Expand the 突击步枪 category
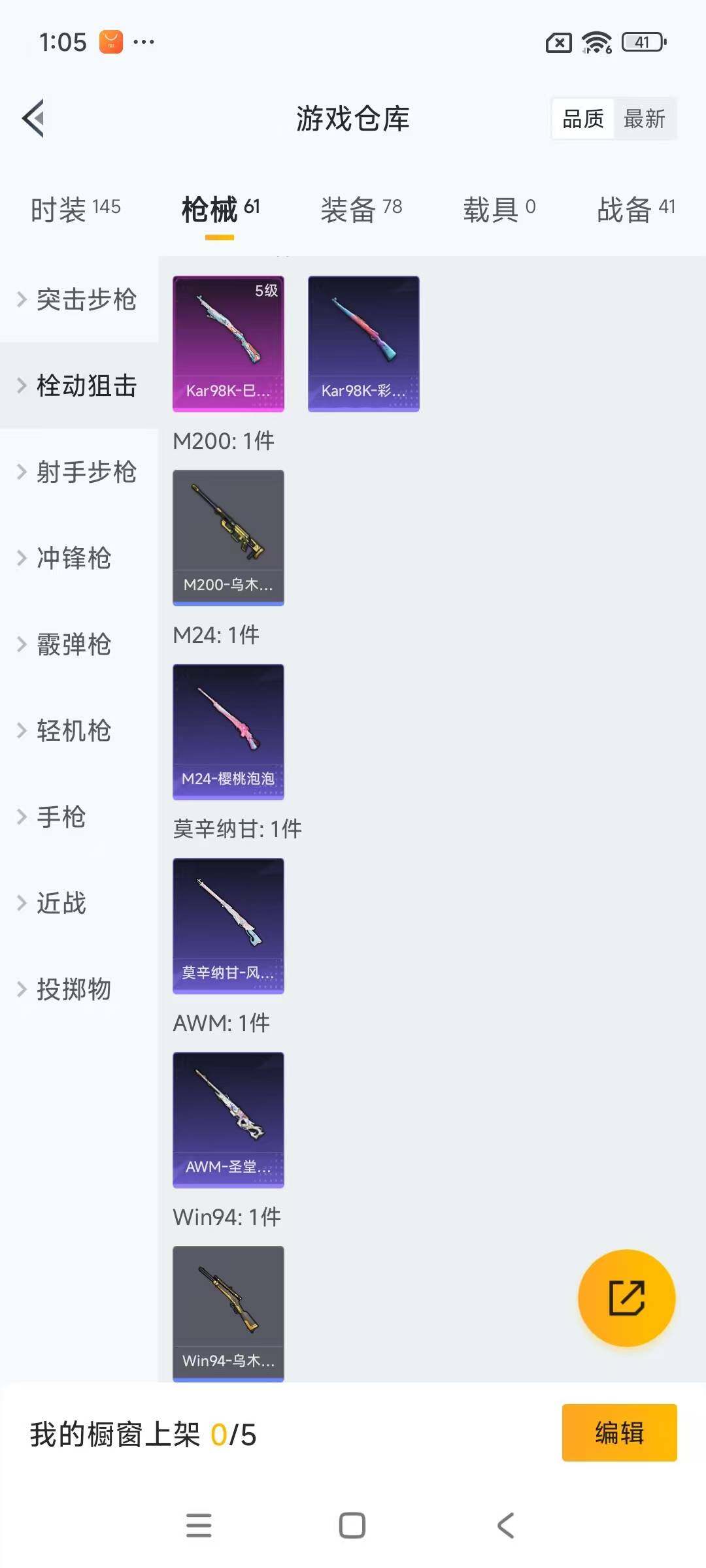This screenshot has width=706, height=1568. tap(86, 301)
